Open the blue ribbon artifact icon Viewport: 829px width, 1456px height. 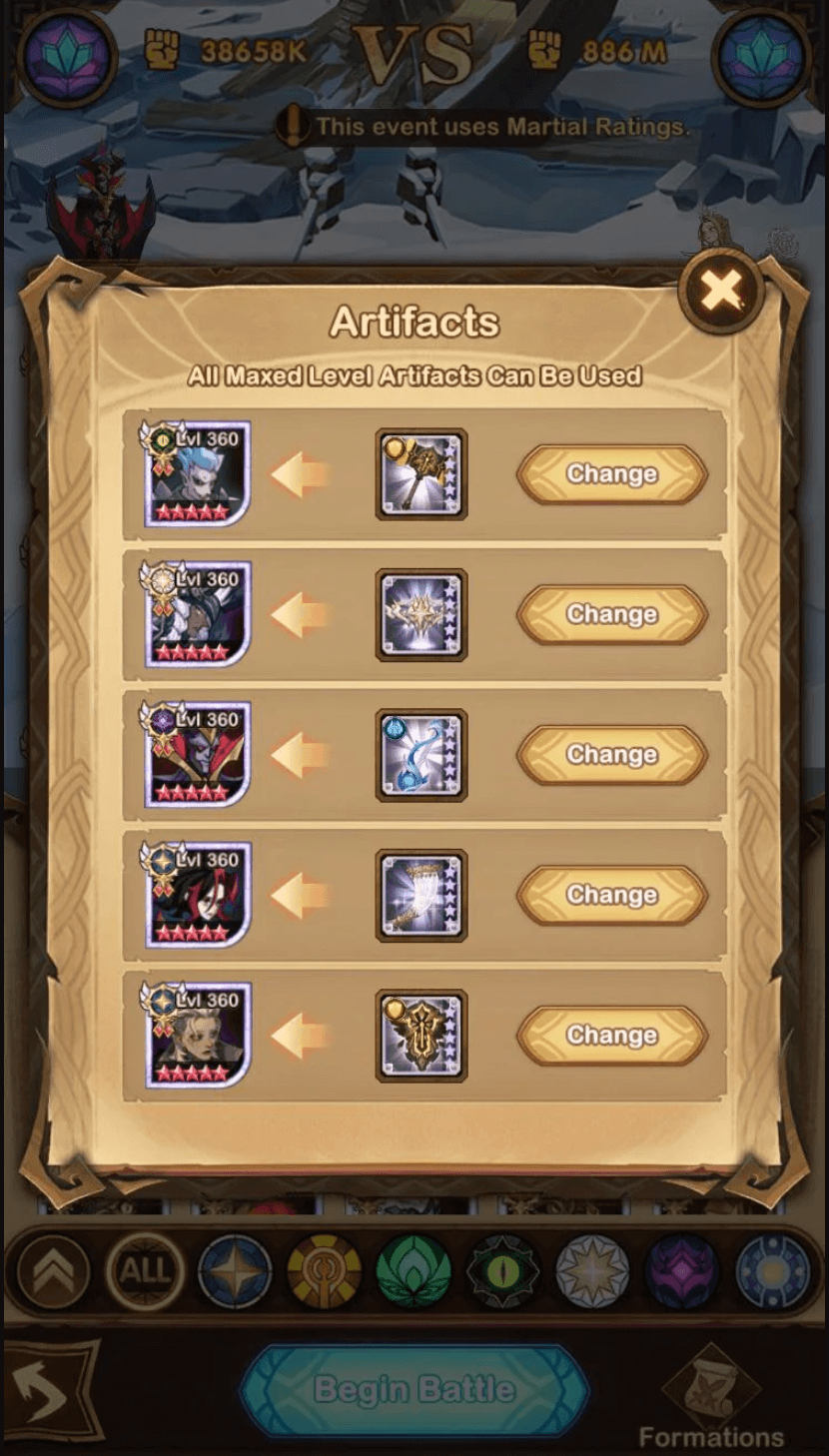[420, 755]
